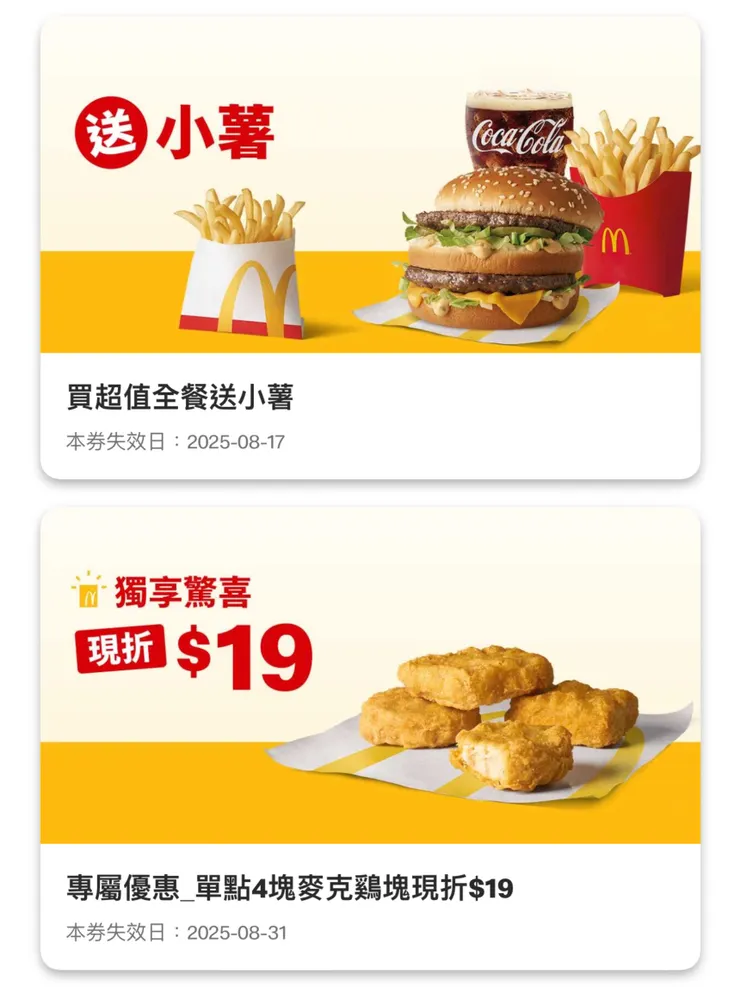Open the 買超值全餐送小薯 coupon card
The width and height of the screenshot is (740, 987).
click(x=370, y=247)
